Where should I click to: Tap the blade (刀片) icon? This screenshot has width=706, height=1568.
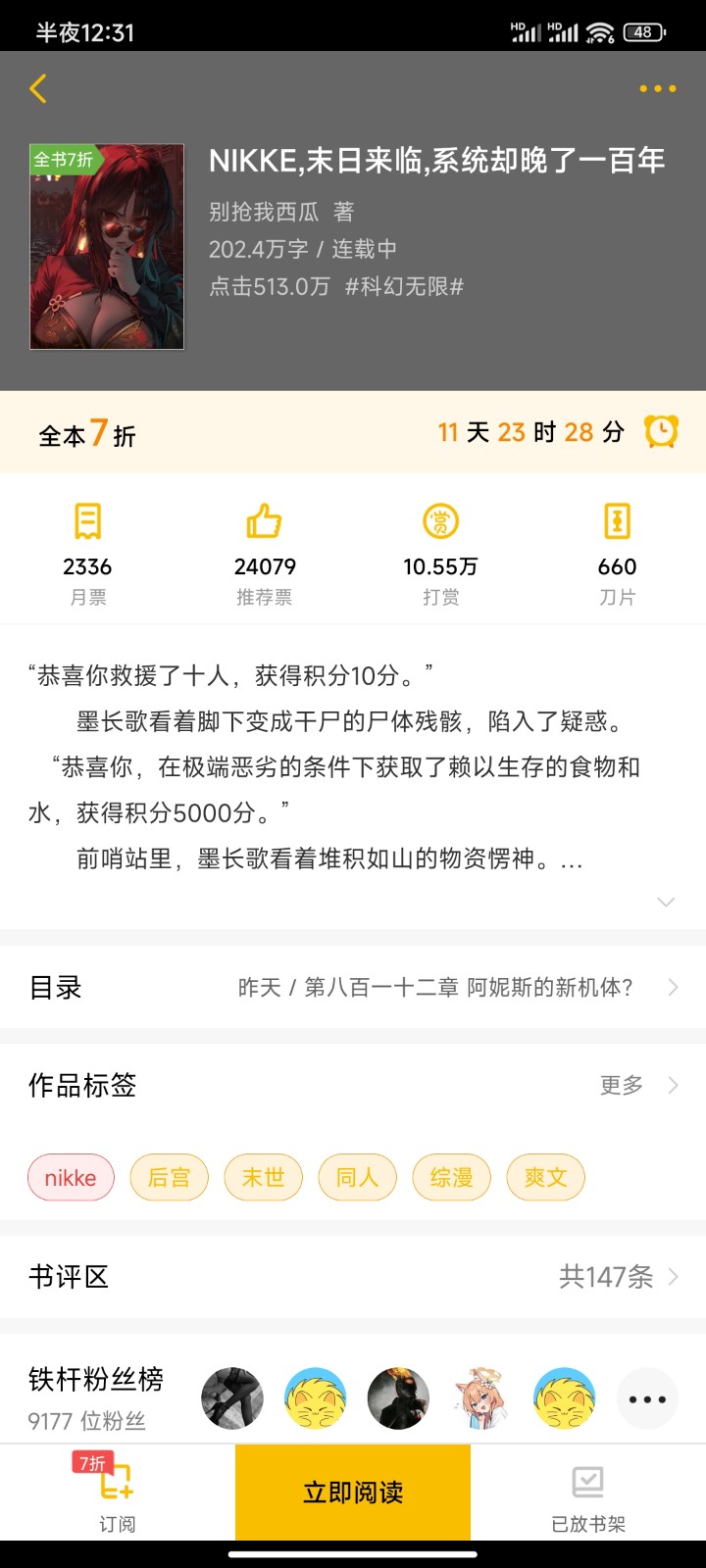tap(617, 521)
